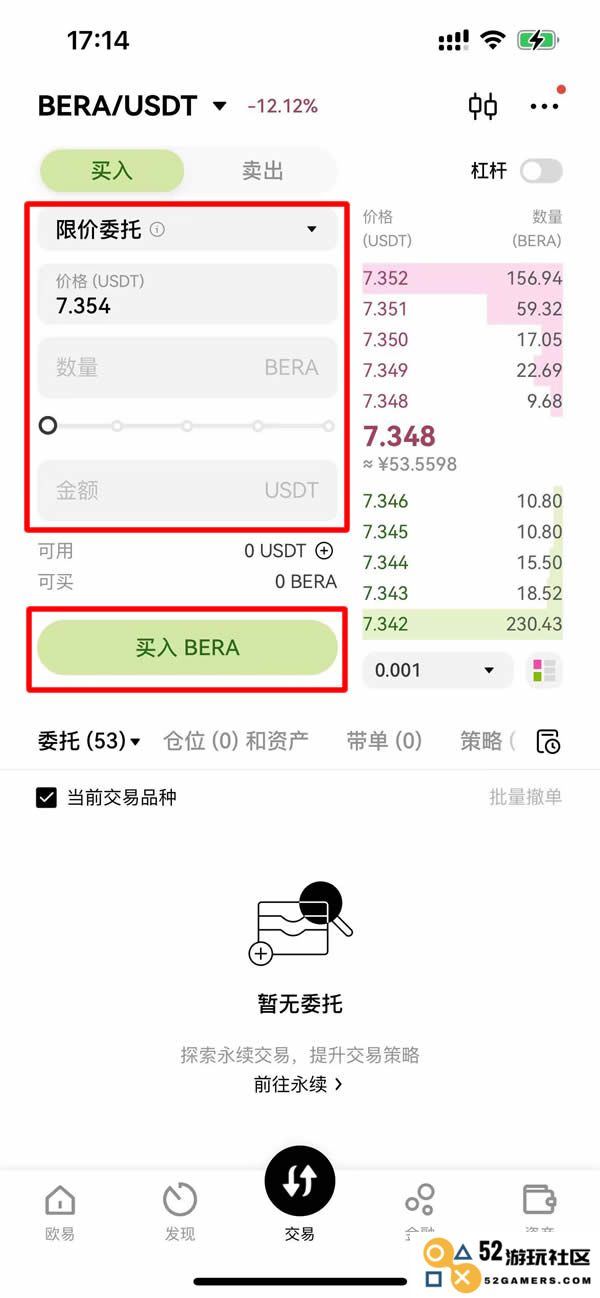View the 带单 (0) tab
Screen dimensions: 600x1298
point(384,741)
